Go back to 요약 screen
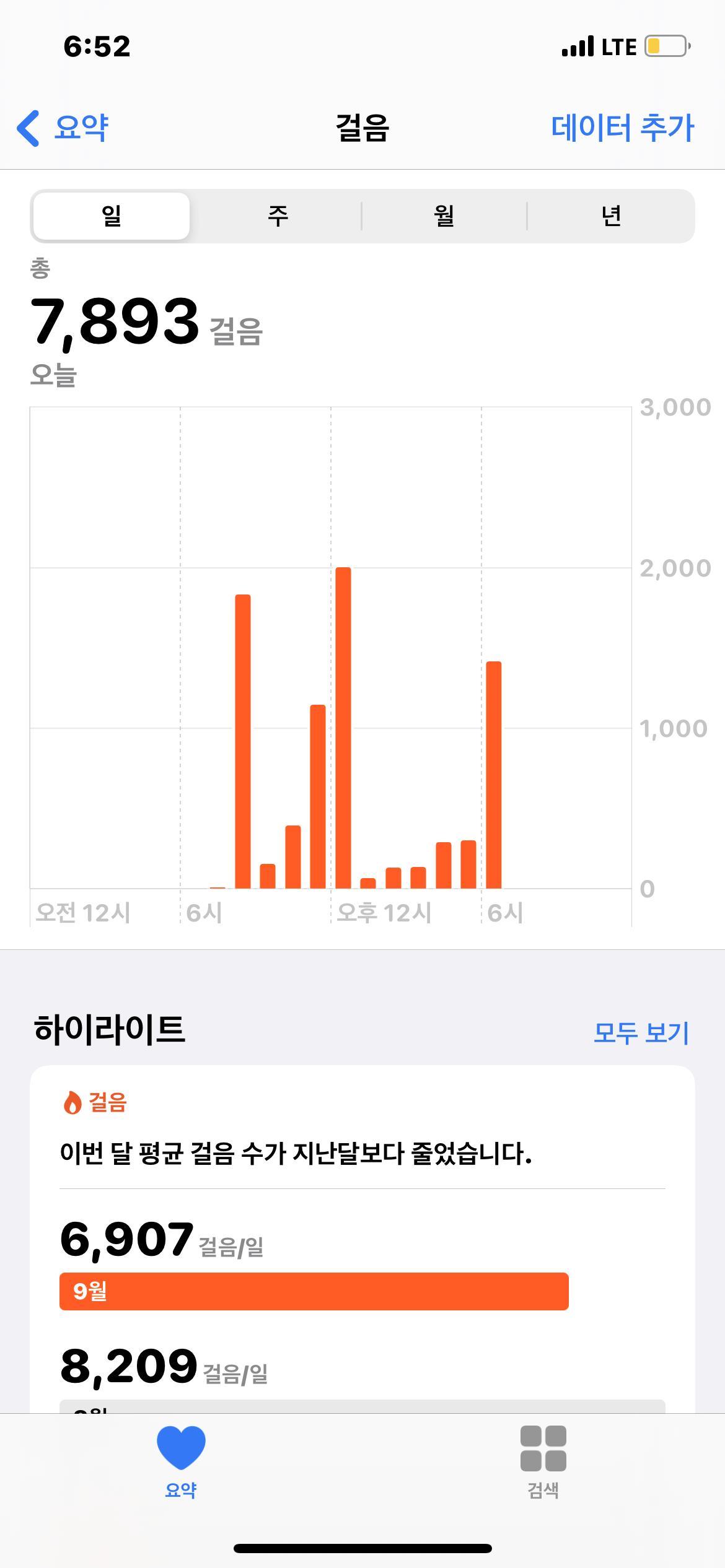725x1568 pixels. pyautogui.click(x=63, y=128)
